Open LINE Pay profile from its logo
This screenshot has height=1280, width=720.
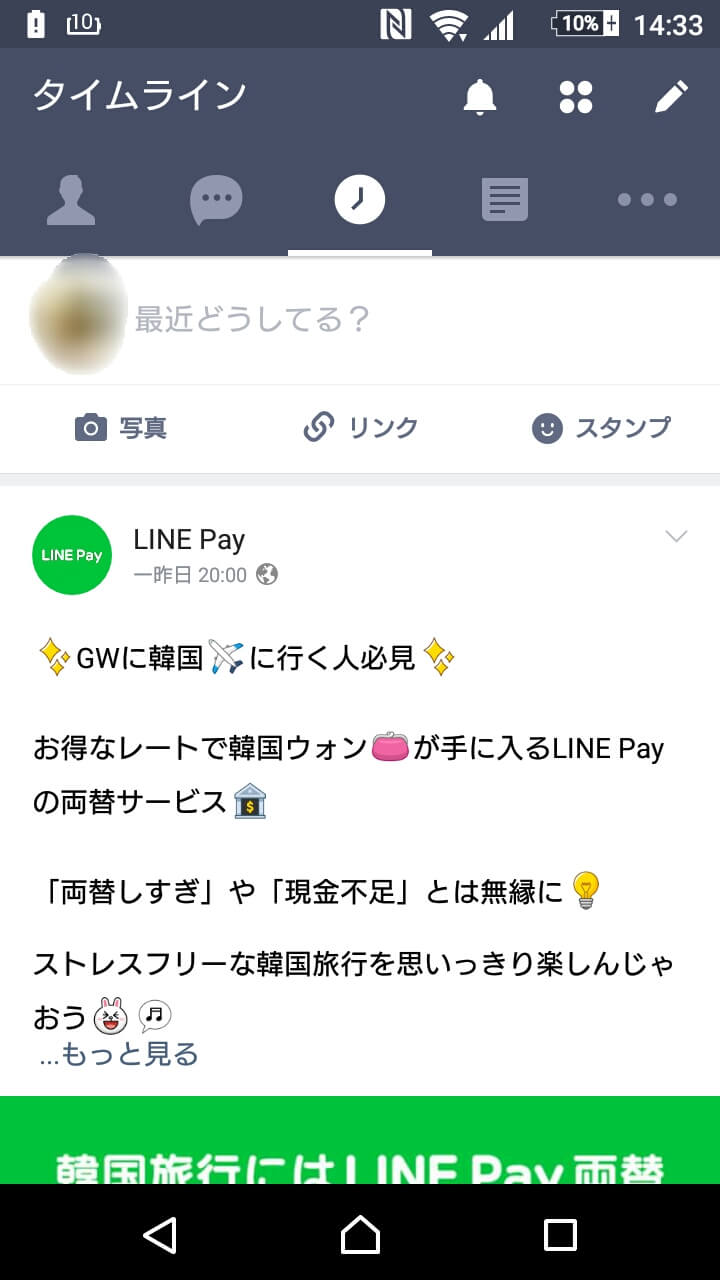(x=72, y=555)
